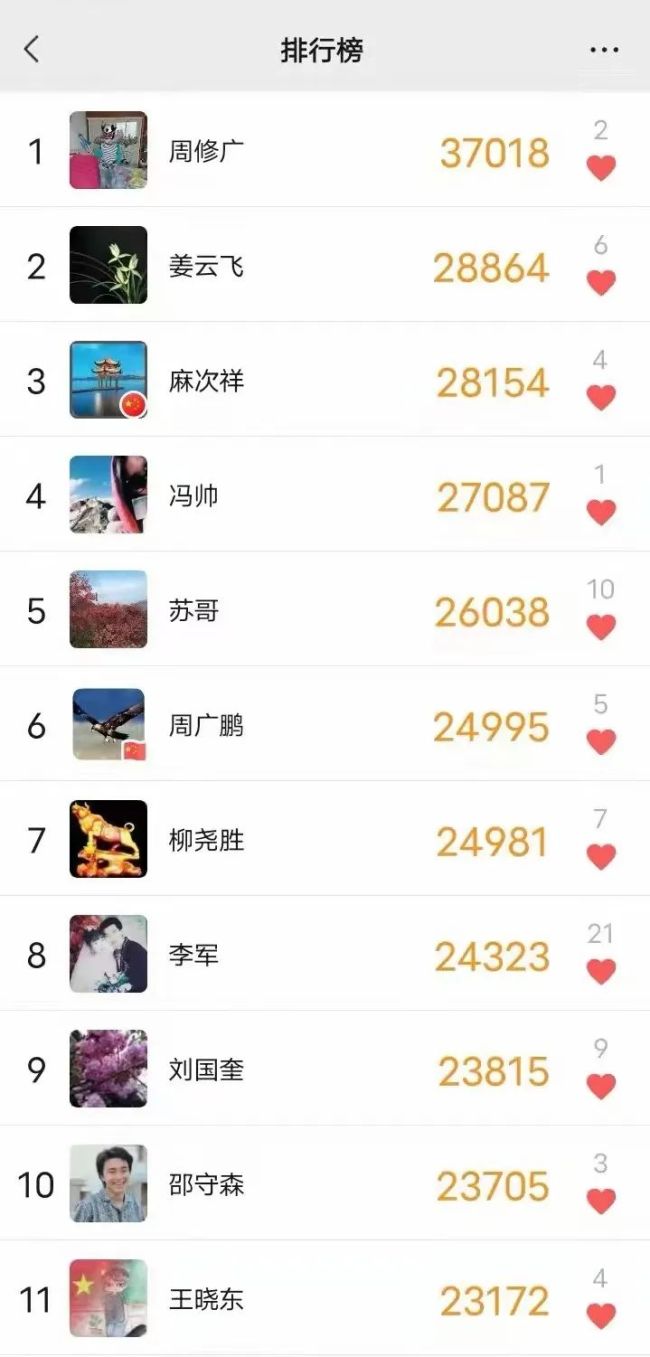Image resolution: width=650 pixels, height=1357 pixels.
Task: Like 周修广's step count
Action: [601, 168]
